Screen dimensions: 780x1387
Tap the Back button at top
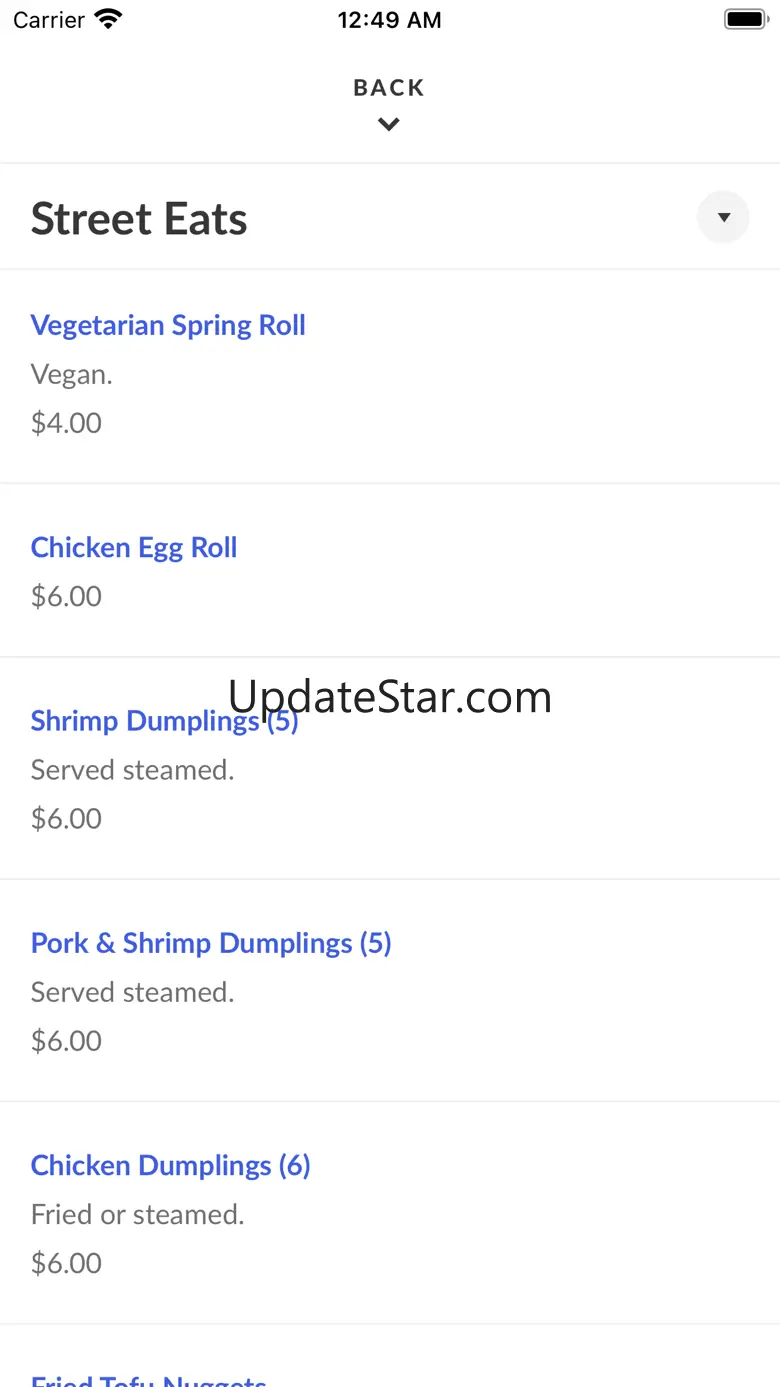coord(389,102)
